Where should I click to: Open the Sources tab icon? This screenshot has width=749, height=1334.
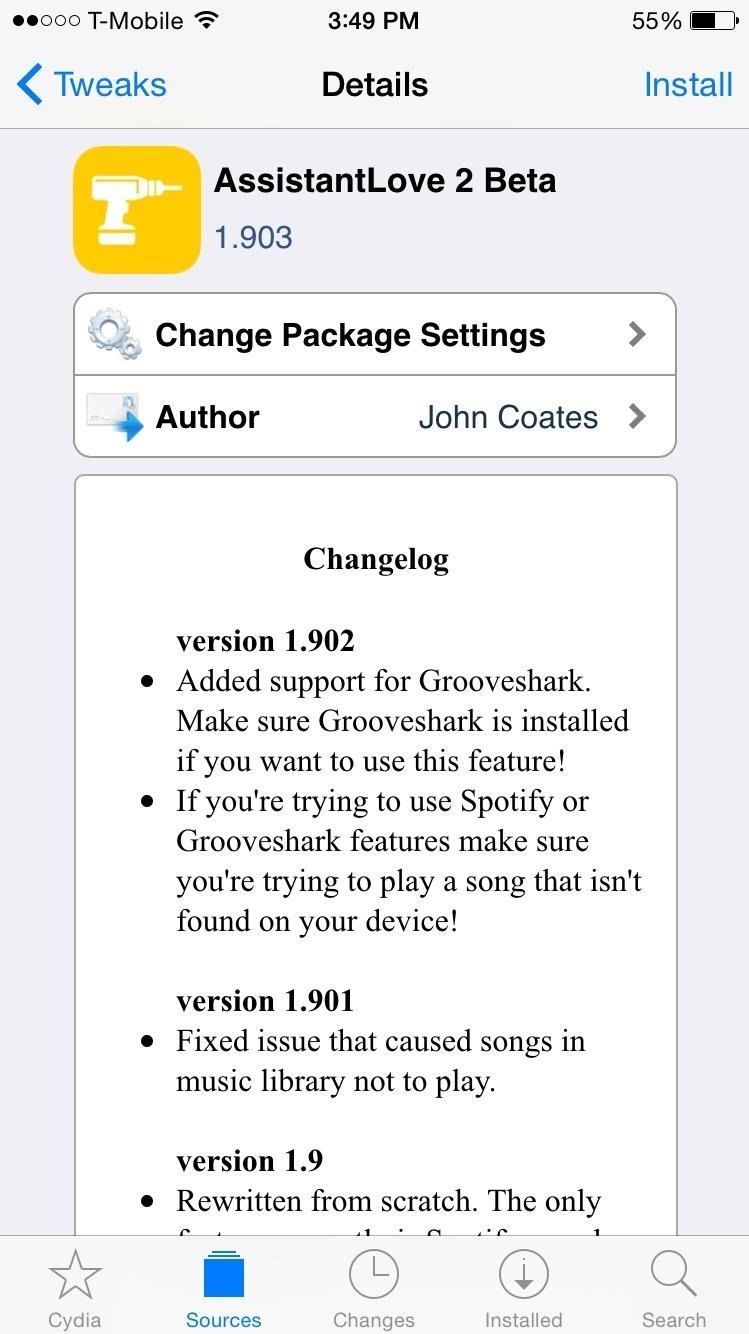pyautogui.click(x=223, y=1274)
